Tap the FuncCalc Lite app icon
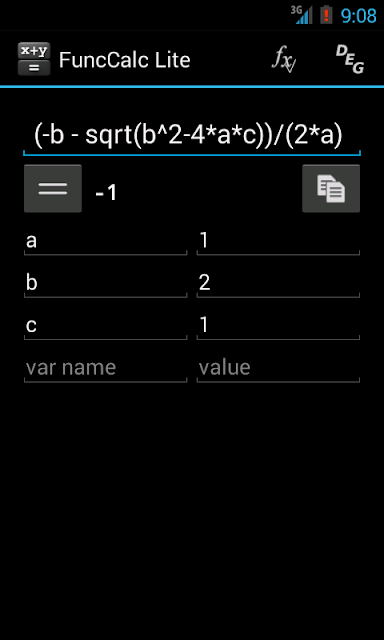 (x=34, y=60)
